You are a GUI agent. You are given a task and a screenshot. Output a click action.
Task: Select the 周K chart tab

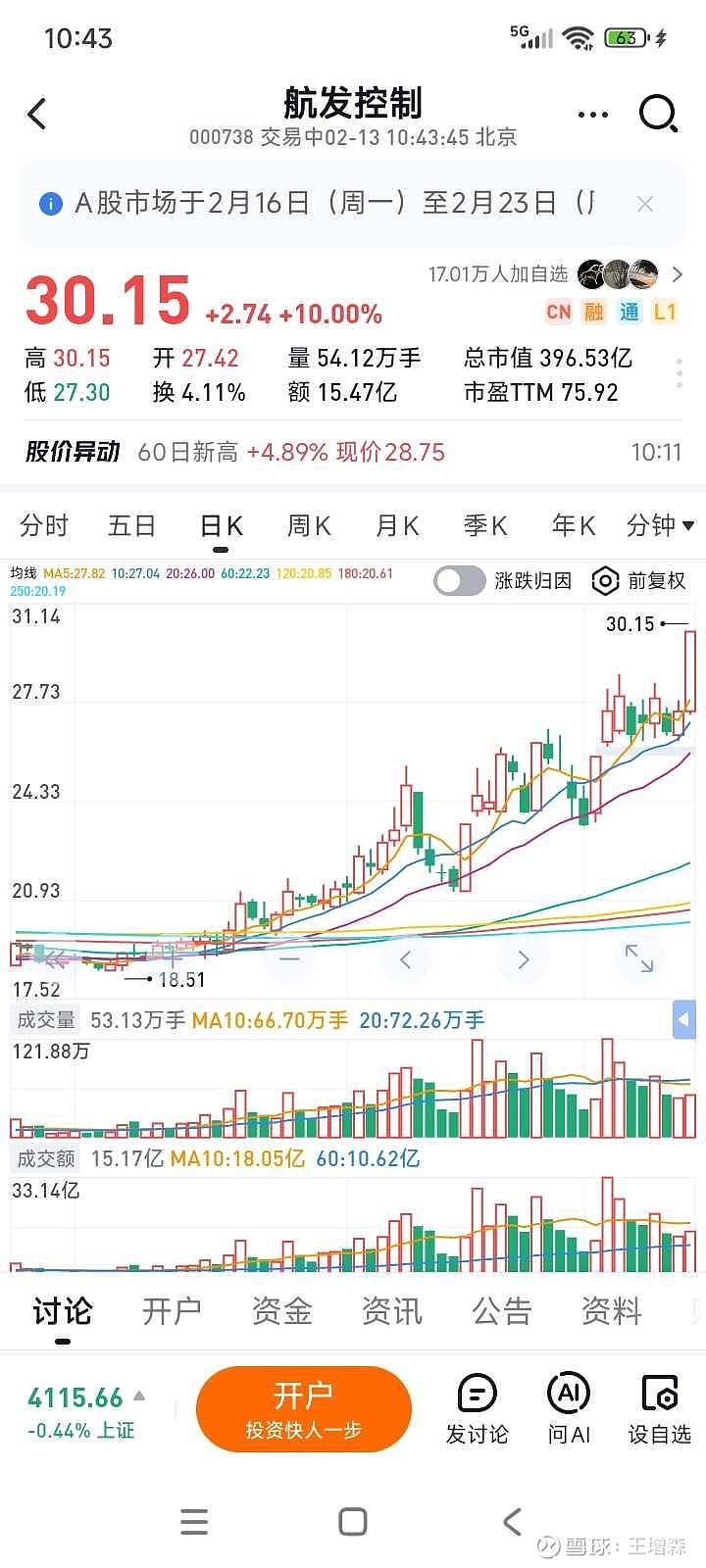pyautogui.click(x=309, y=526)
